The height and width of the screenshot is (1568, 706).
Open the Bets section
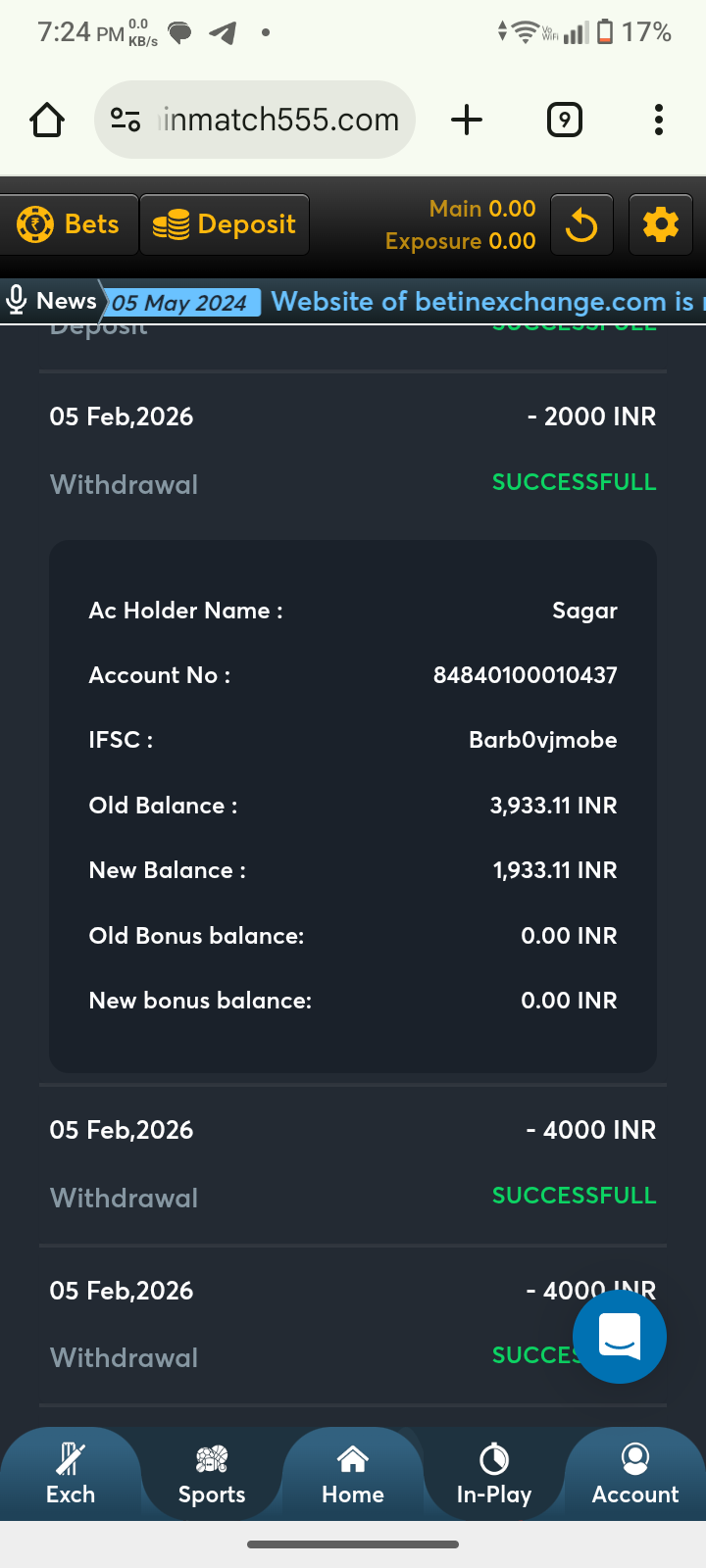coord(69,224)
